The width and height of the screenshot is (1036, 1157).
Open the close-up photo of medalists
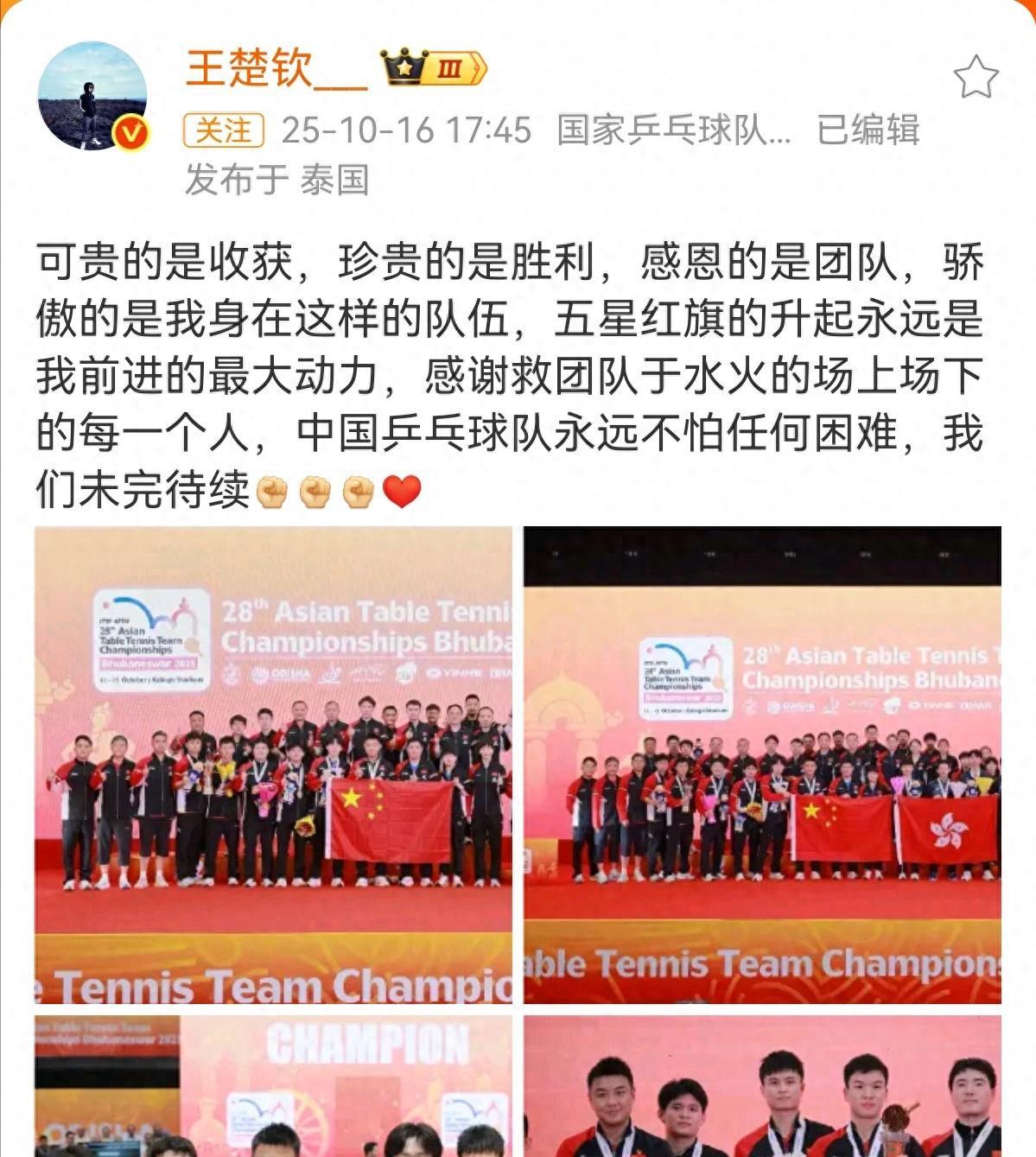click(x=762, y=1086)
